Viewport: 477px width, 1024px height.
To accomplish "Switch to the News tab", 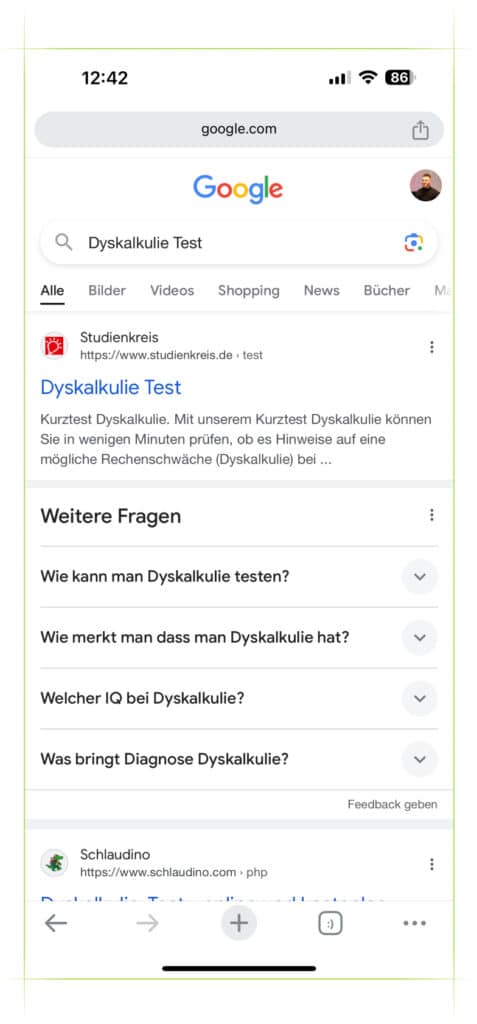I will tap(321, 291).
